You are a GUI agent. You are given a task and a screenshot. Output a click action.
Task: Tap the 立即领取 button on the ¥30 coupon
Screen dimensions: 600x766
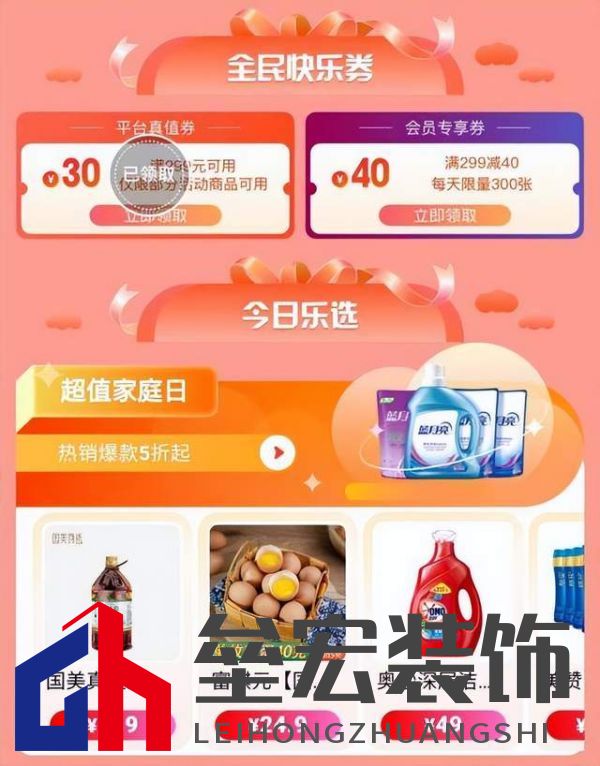click(x=155, y=215)
